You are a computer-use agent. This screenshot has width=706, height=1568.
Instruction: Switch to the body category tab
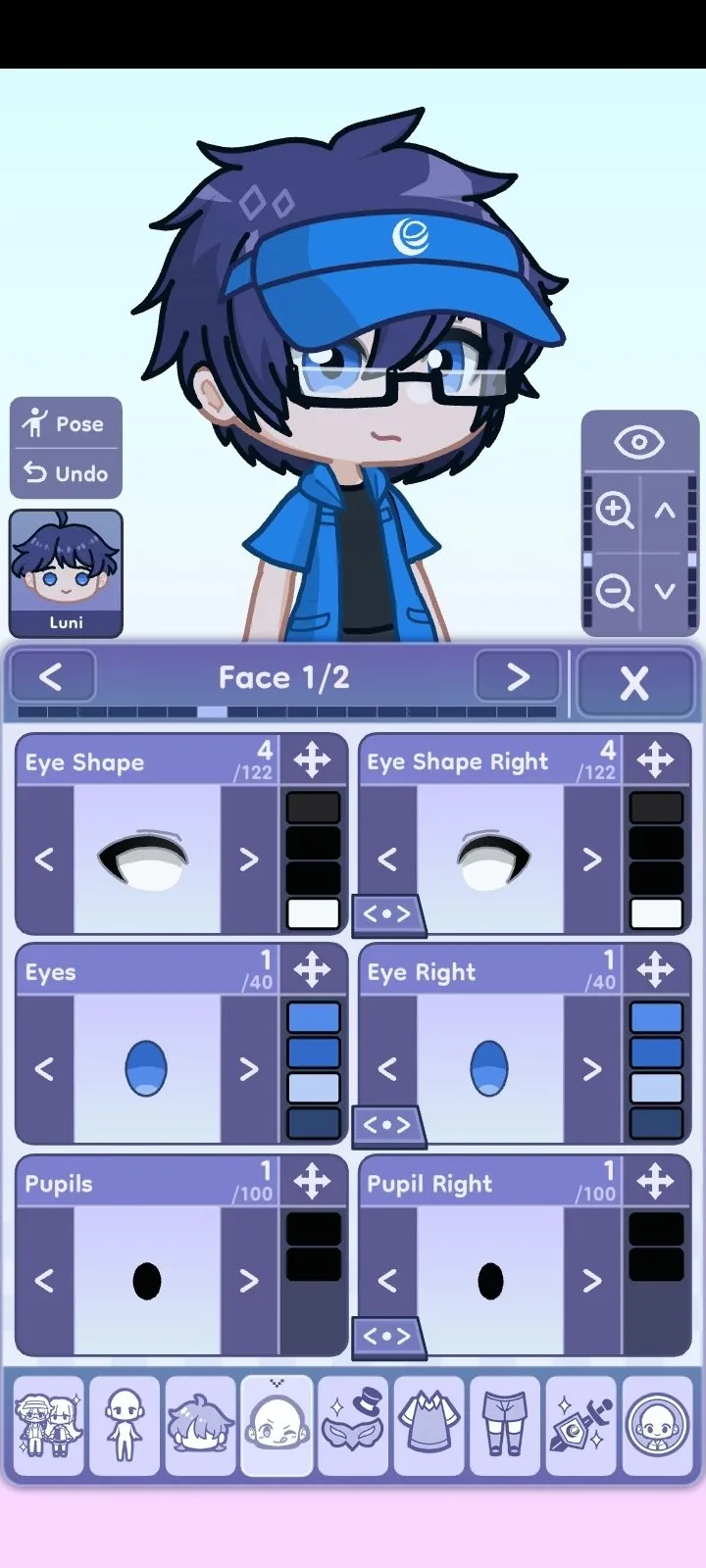point(125,1425)
